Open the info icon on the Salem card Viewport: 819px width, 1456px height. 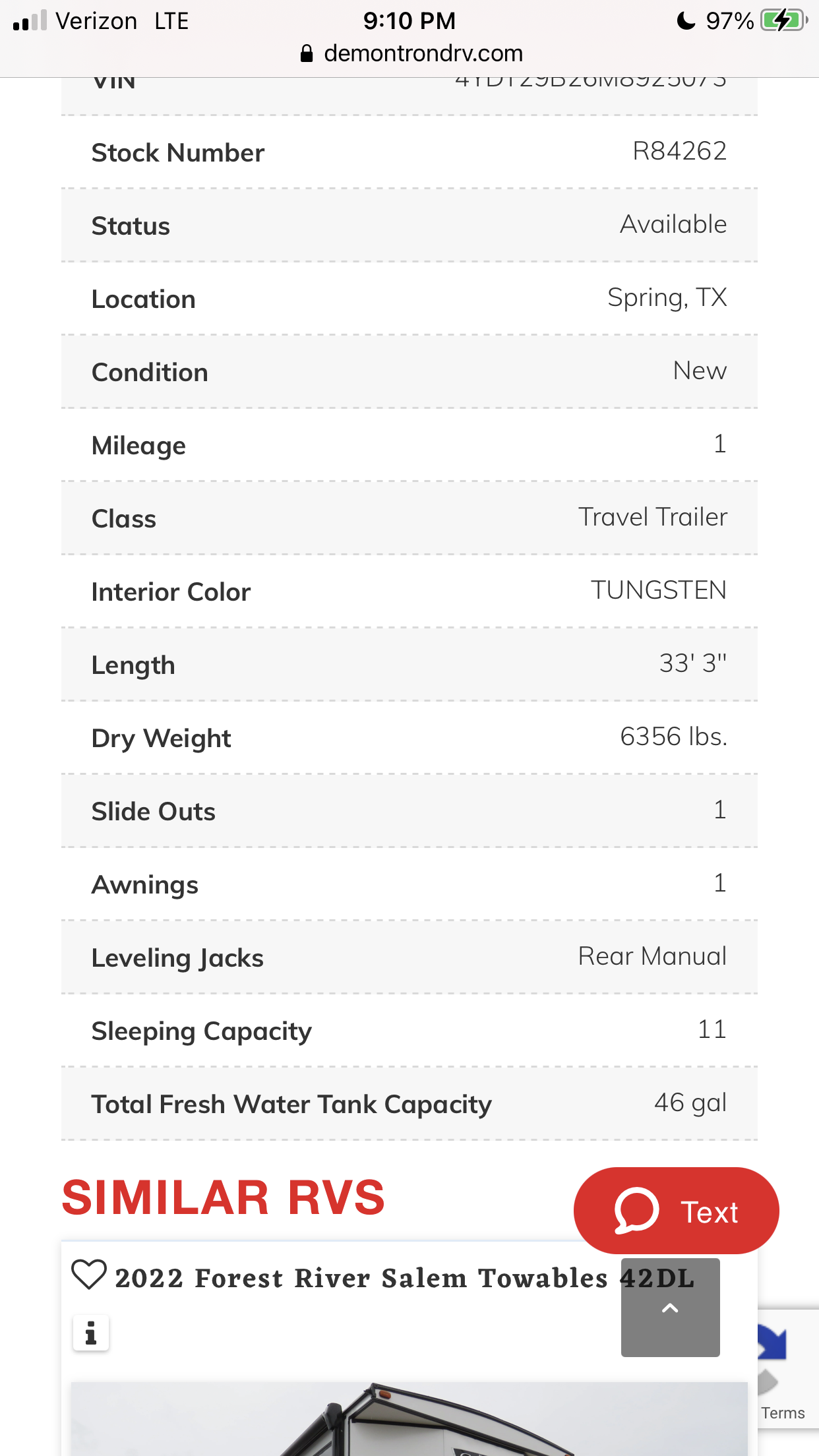pyautogui.click(x=91, y=1333)
